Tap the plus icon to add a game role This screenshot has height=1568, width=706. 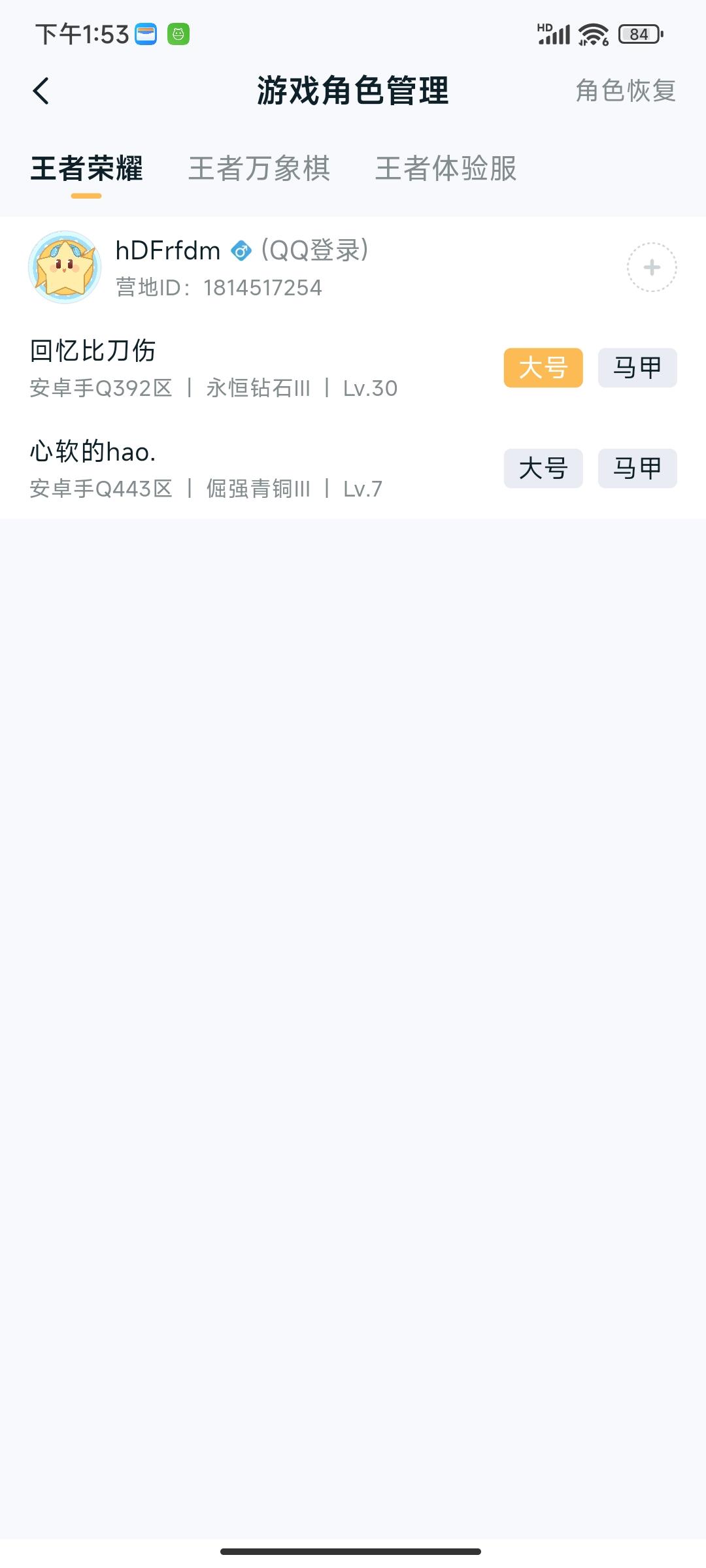tap(651, 267)
